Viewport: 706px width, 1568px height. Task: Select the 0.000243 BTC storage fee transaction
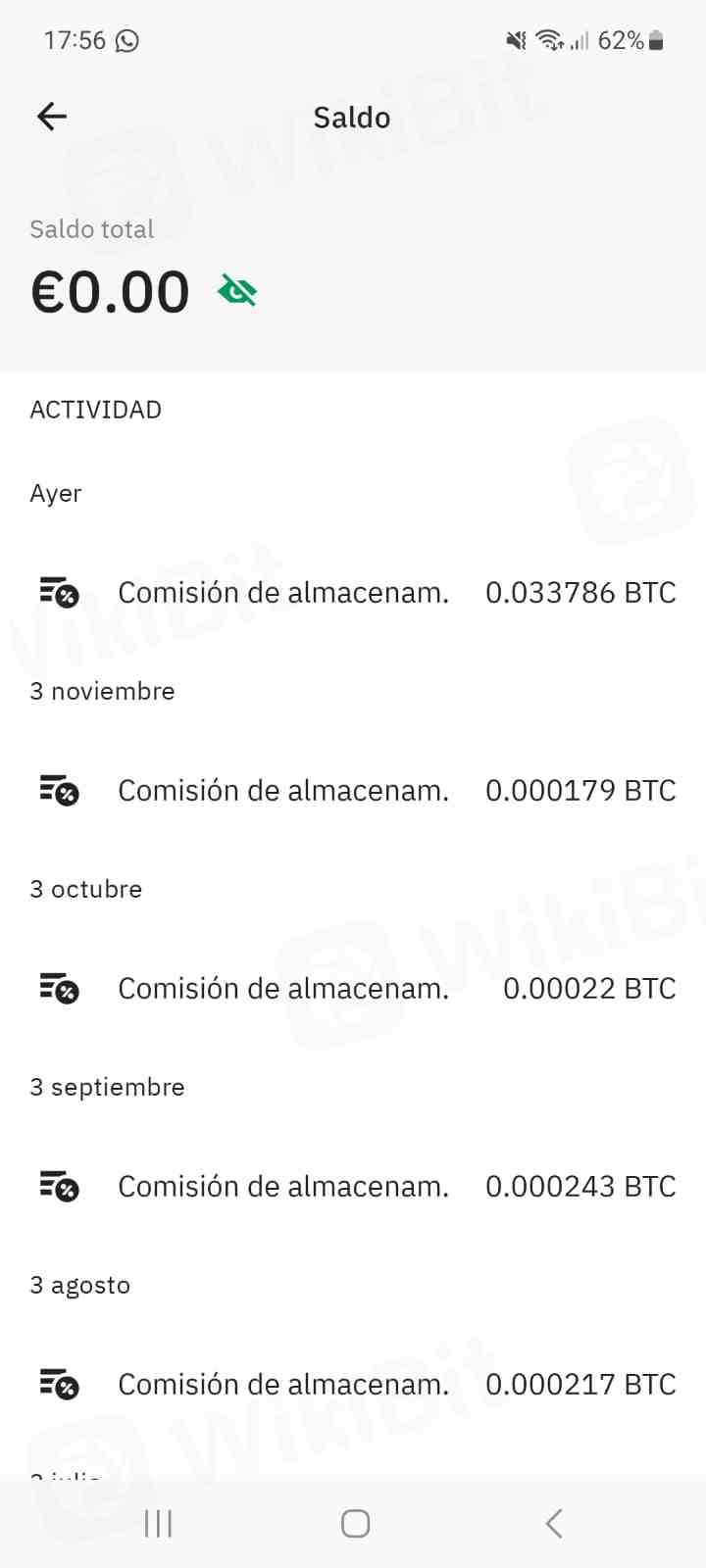click(x=353, y=1187)
